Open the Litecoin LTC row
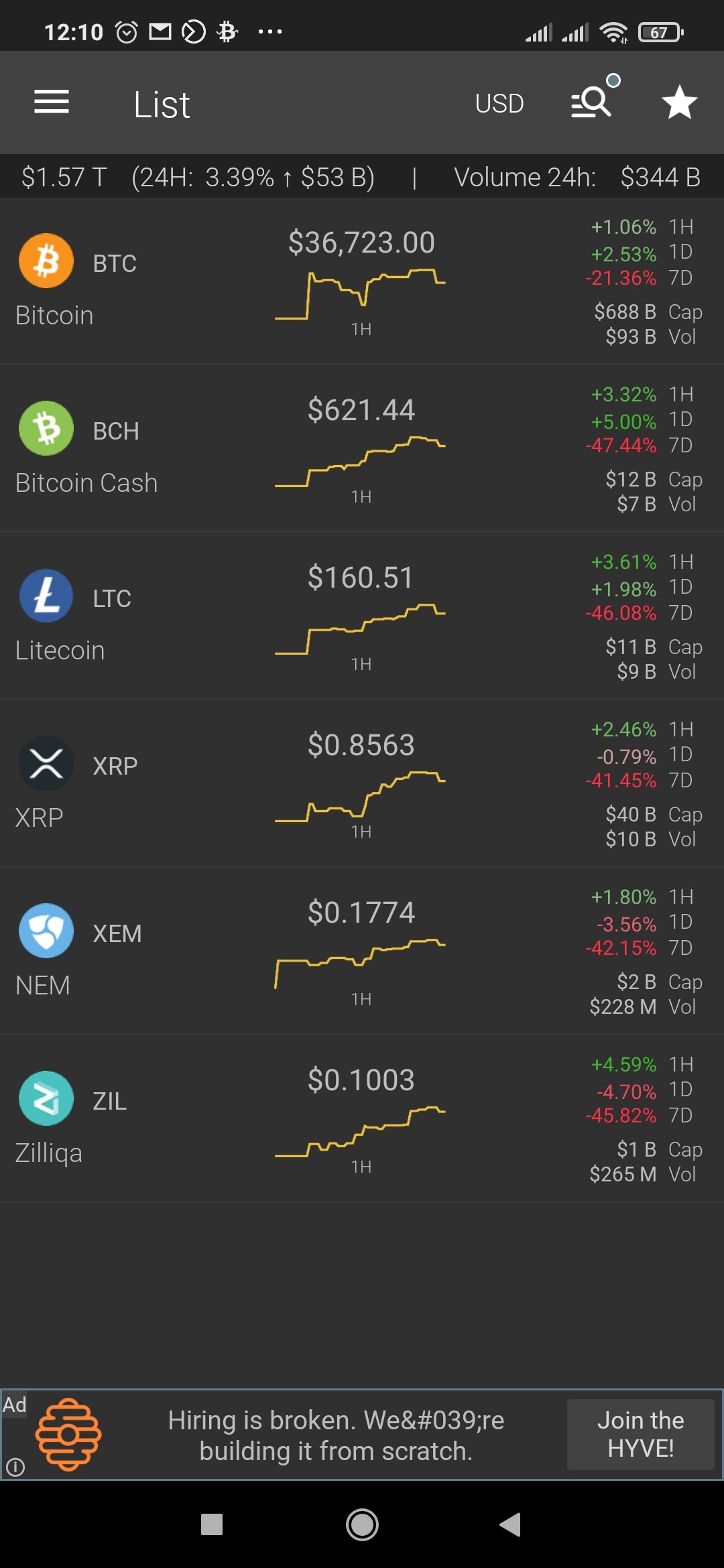Screen dimensions: 724x1568 click(362, 616)
